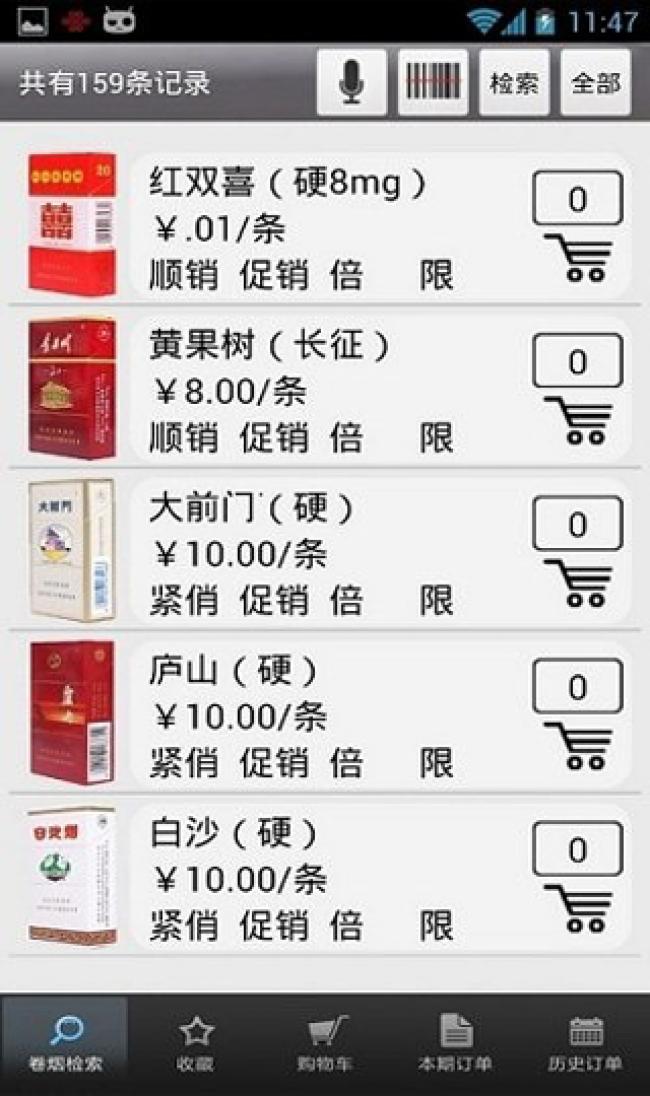Add 红双喜 to the shopping cart
The height and width of the screenshot is (1096, 650).
coord(578,258)
